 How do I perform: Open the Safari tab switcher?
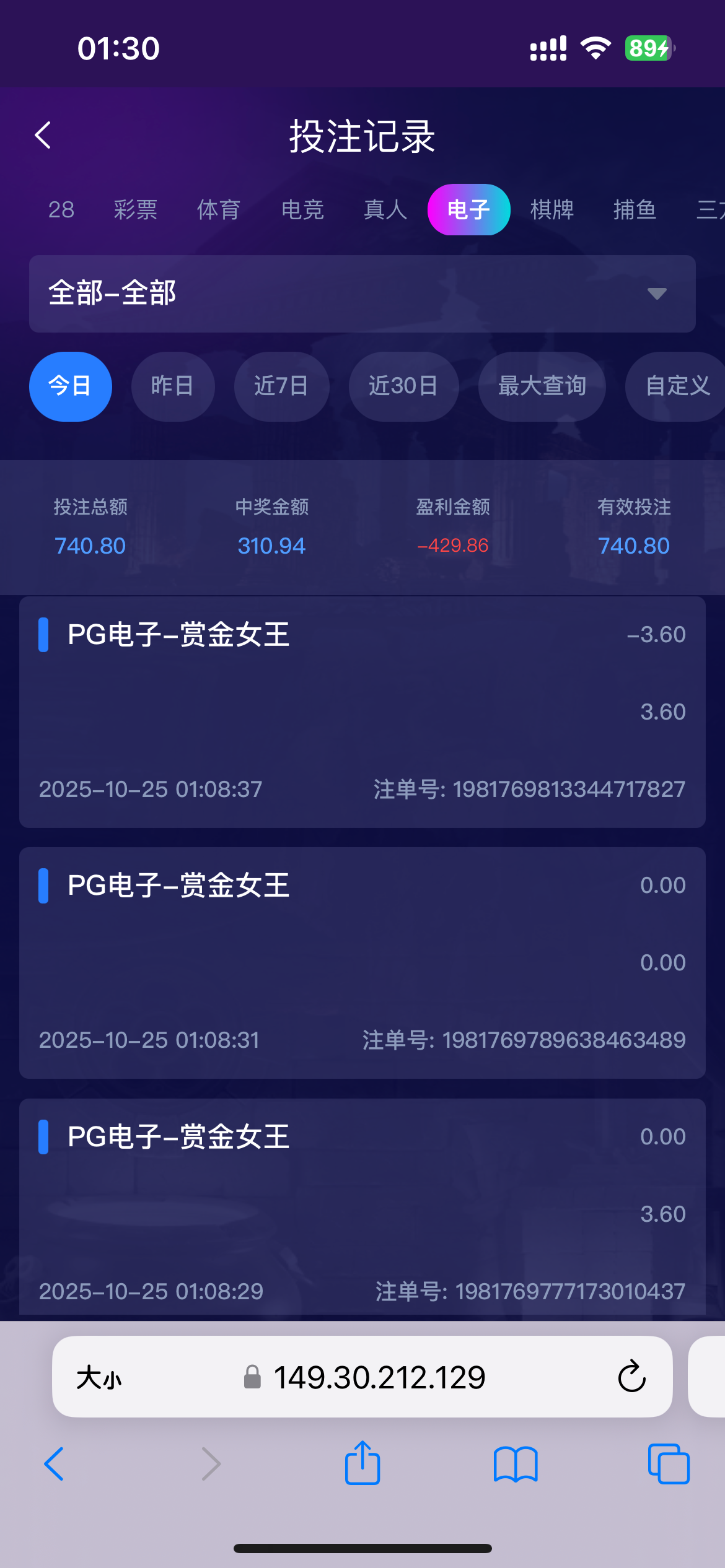(667, 1465)
